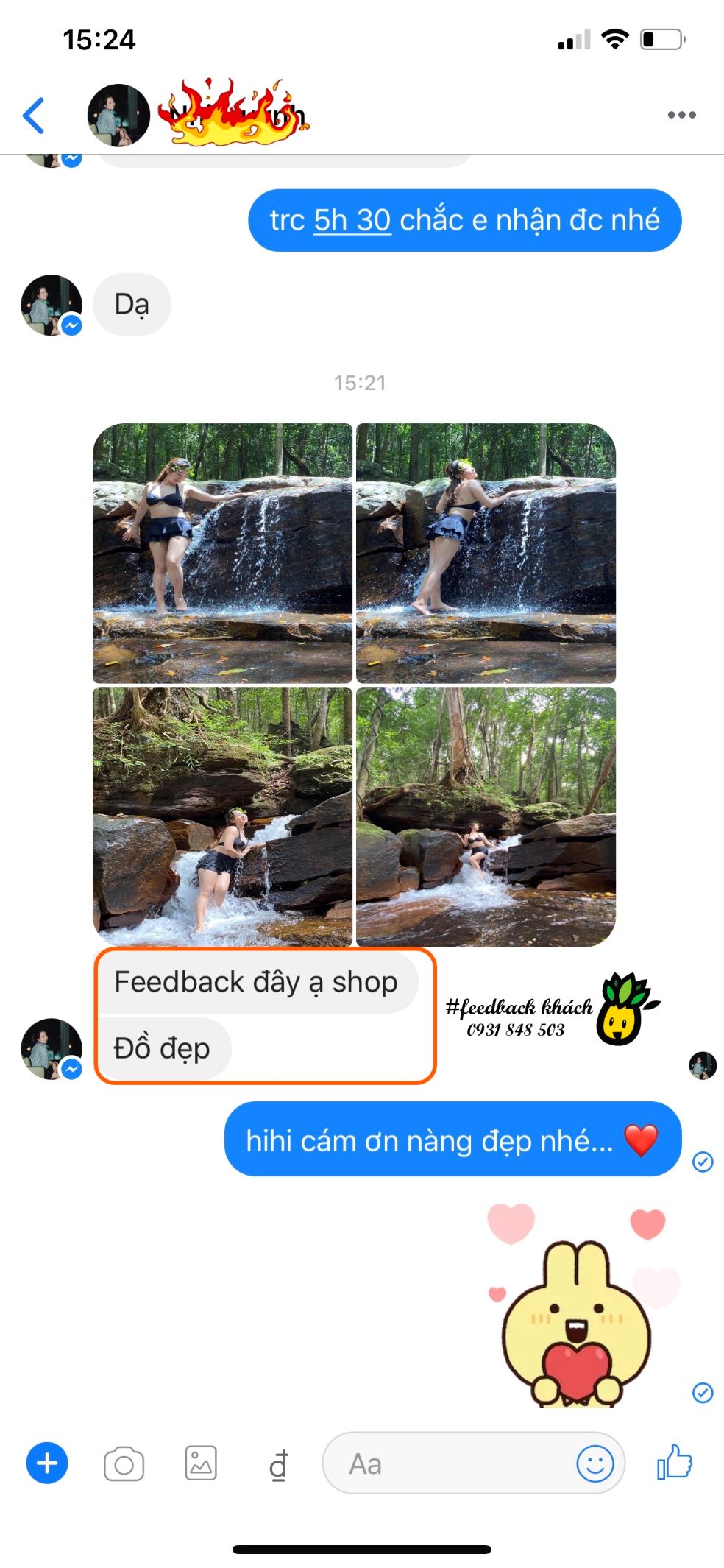
Task: Send a thumbs-up like
Action: pos(675,1462)
